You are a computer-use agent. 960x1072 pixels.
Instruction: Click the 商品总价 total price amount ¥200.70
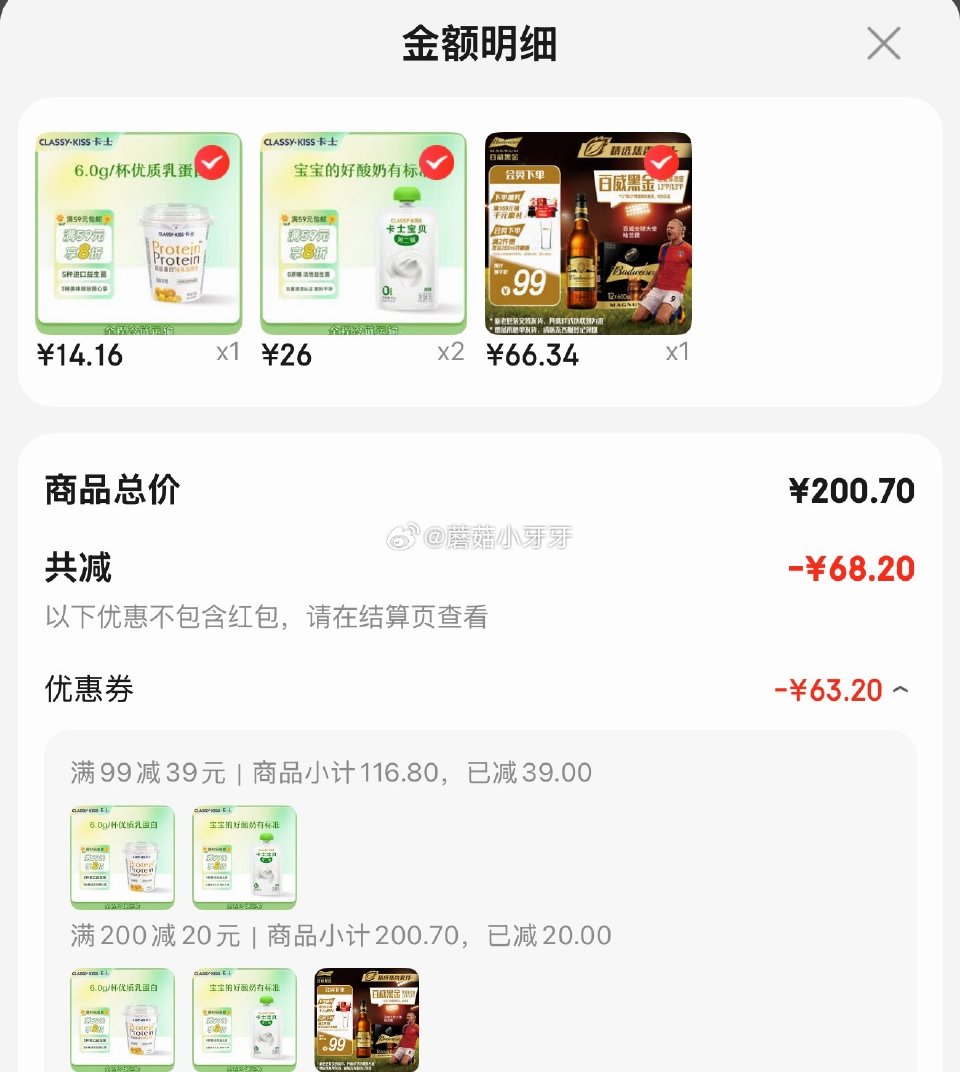pyautogui.click(x=851, y=490)
